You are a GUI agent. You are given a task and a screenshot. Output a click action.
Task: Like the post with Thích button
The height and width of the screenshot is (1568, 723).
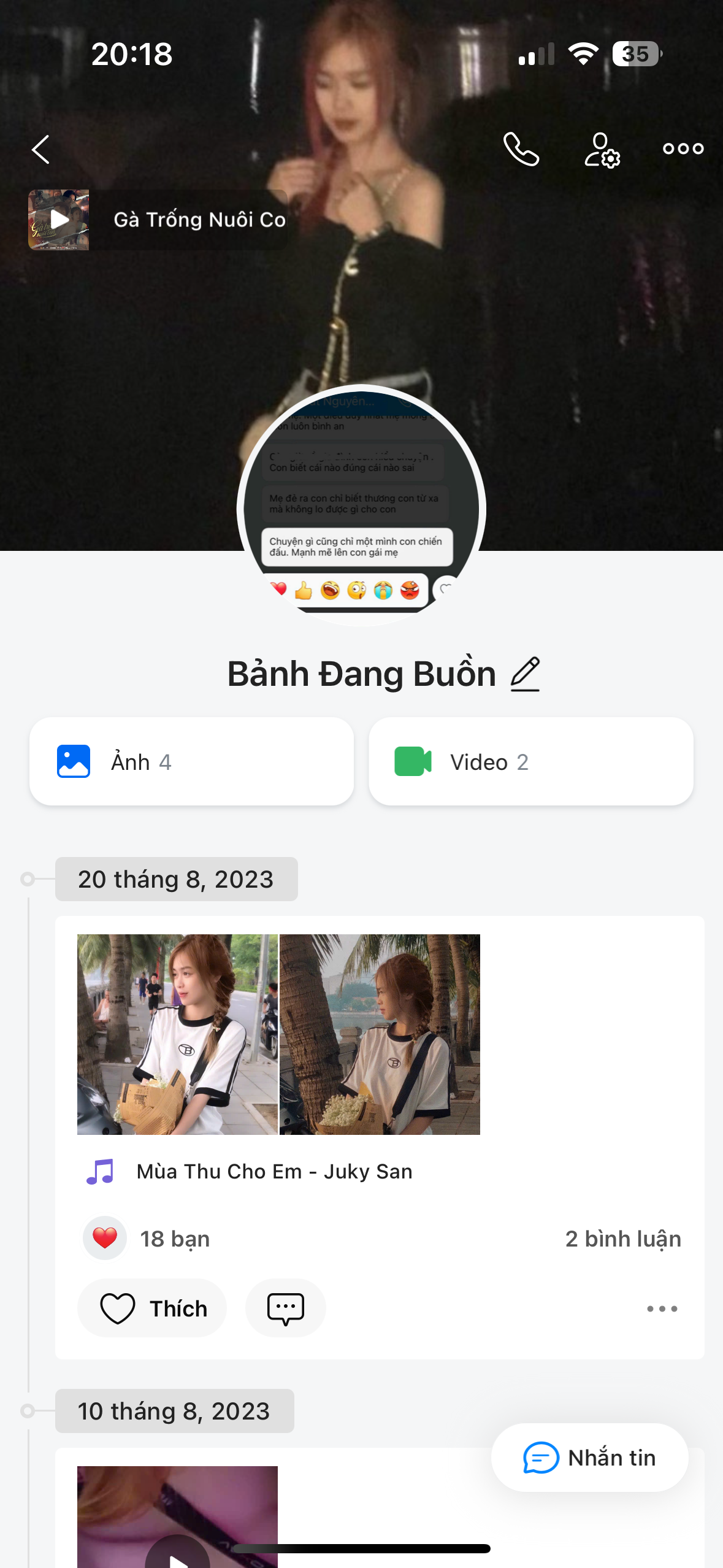152,1308
